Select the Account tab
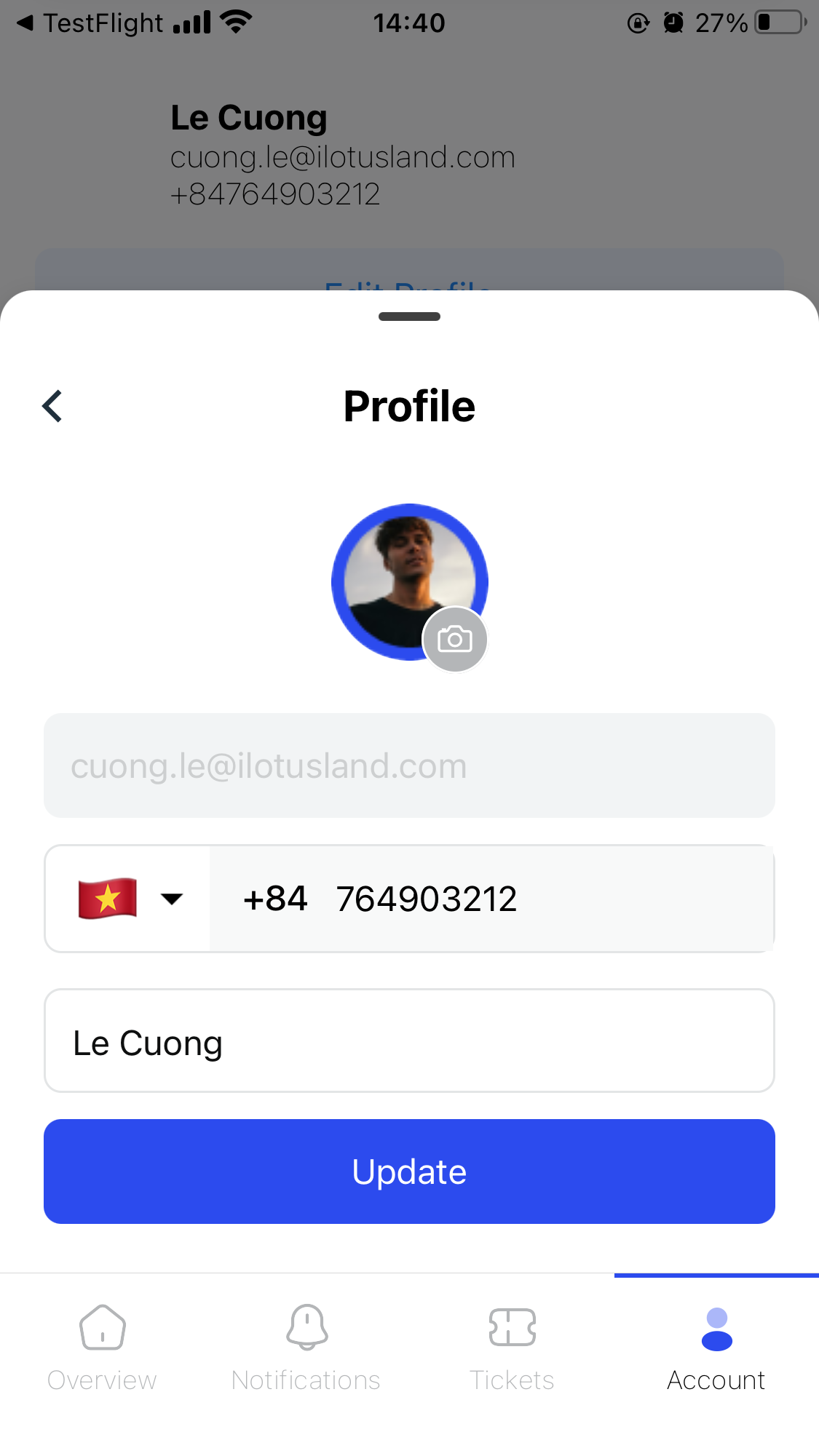 coord(716,1346)
